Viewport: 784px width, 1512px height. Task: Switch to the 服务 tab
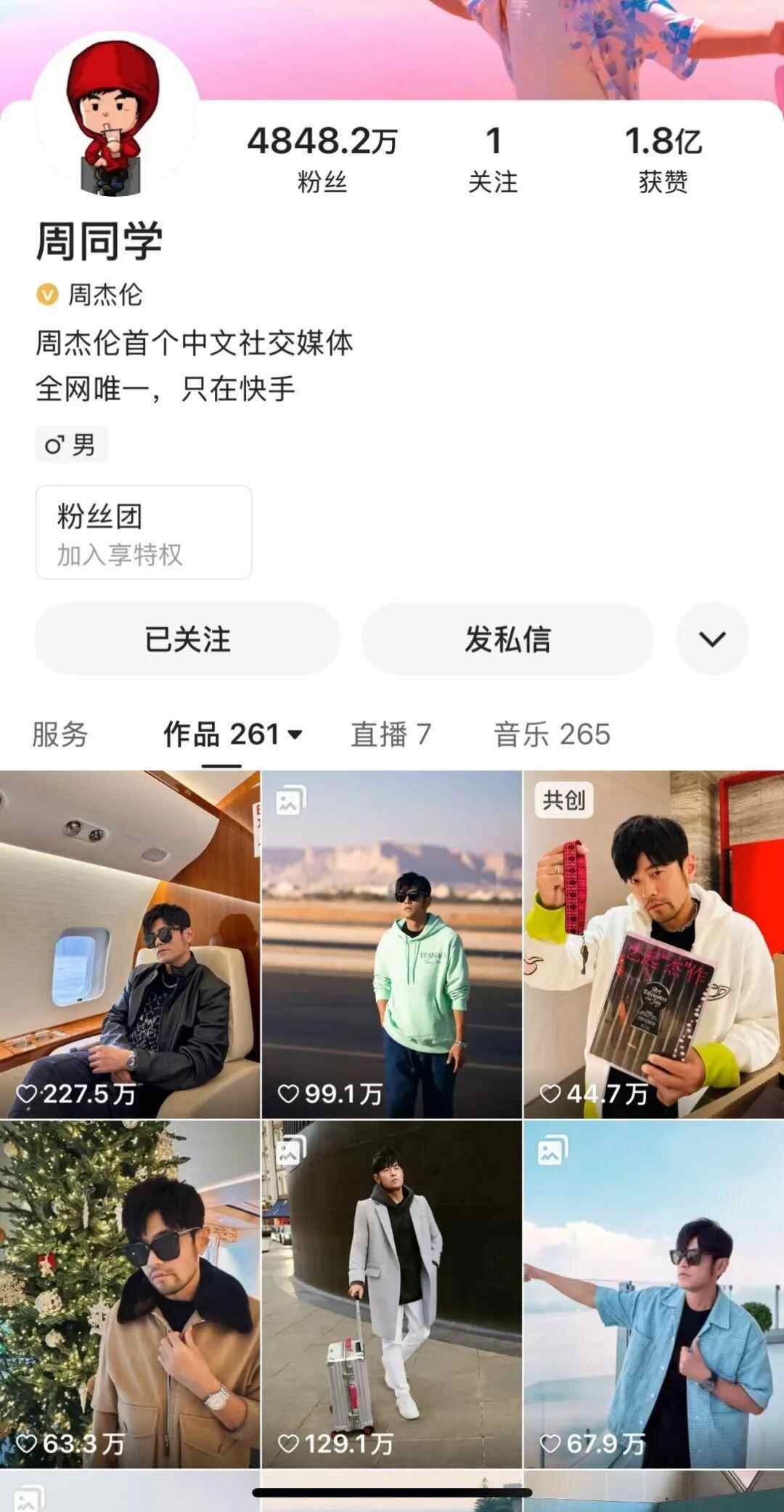[x=60, y=734]
